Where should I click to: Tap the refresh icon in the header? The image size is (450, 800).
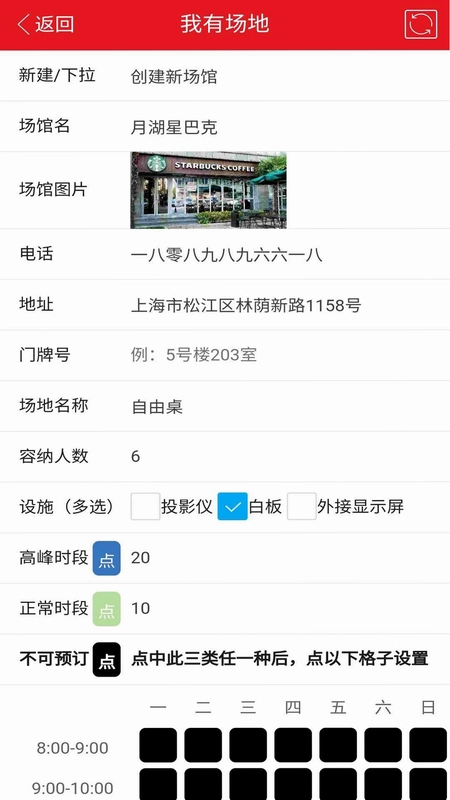click(421, 24)
